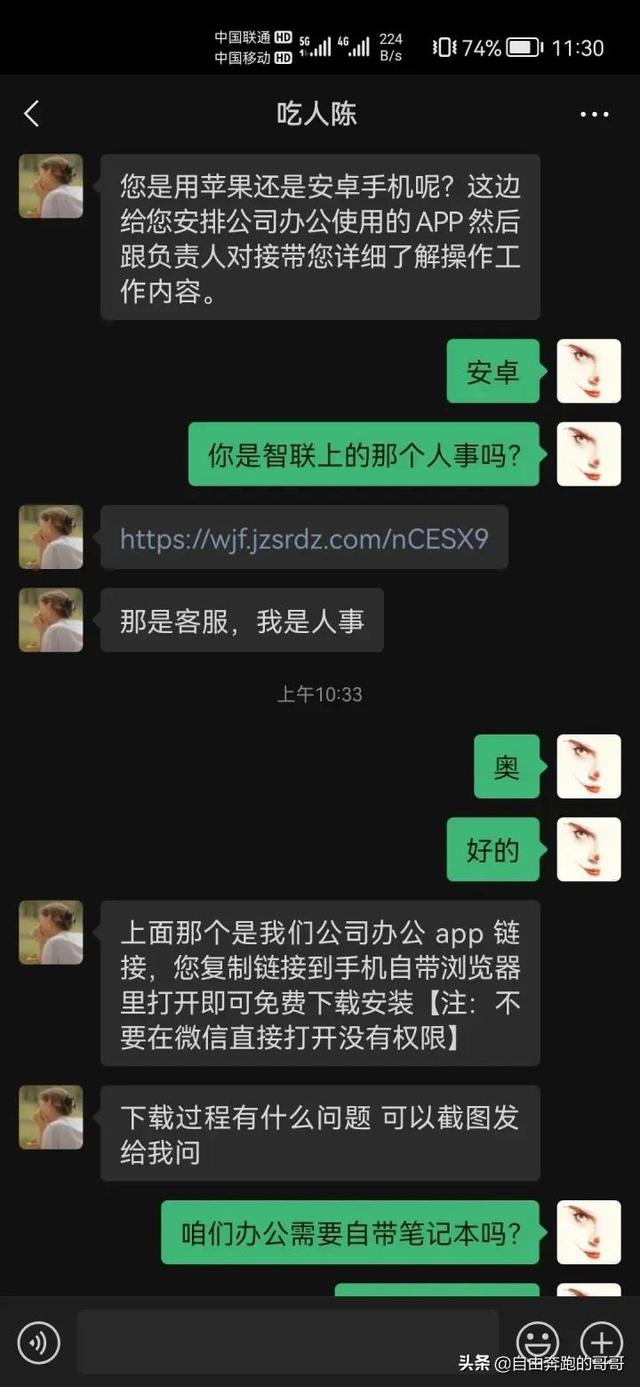Focus the message text field
The image size is (640, 1387).
pos(288,1342)
